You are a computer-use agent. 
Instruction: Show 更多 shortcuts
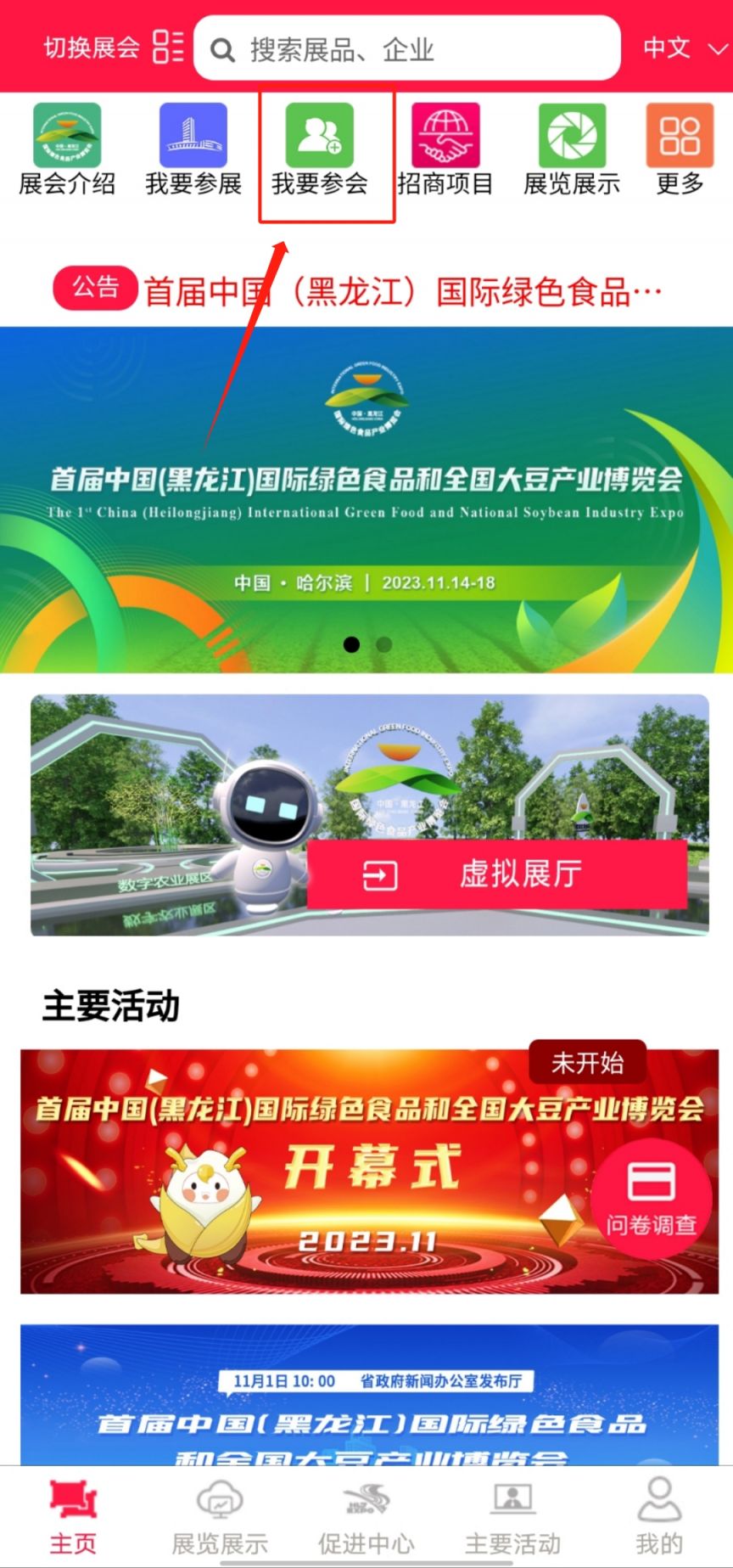[x=680, y=150]
